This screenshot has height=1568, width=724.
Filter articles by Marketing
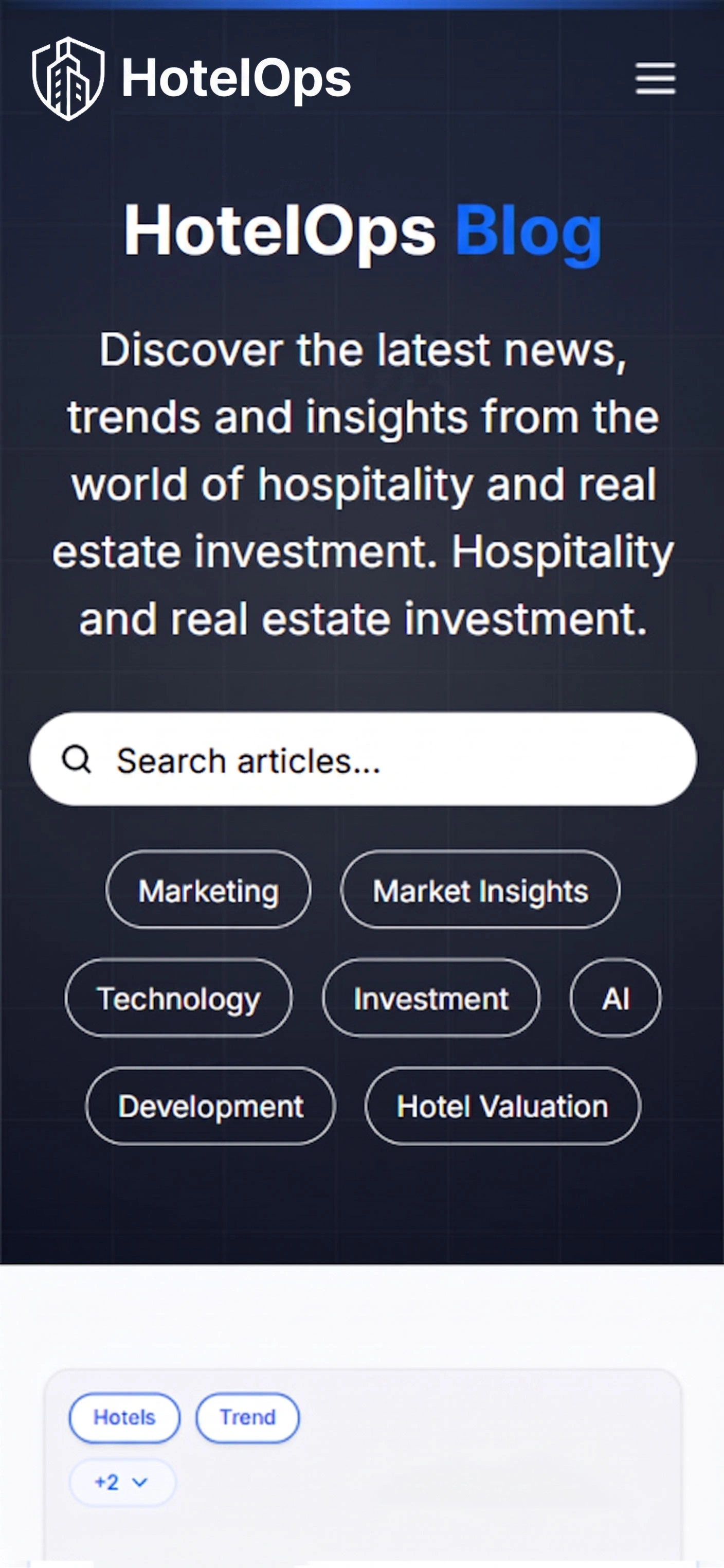208,890
